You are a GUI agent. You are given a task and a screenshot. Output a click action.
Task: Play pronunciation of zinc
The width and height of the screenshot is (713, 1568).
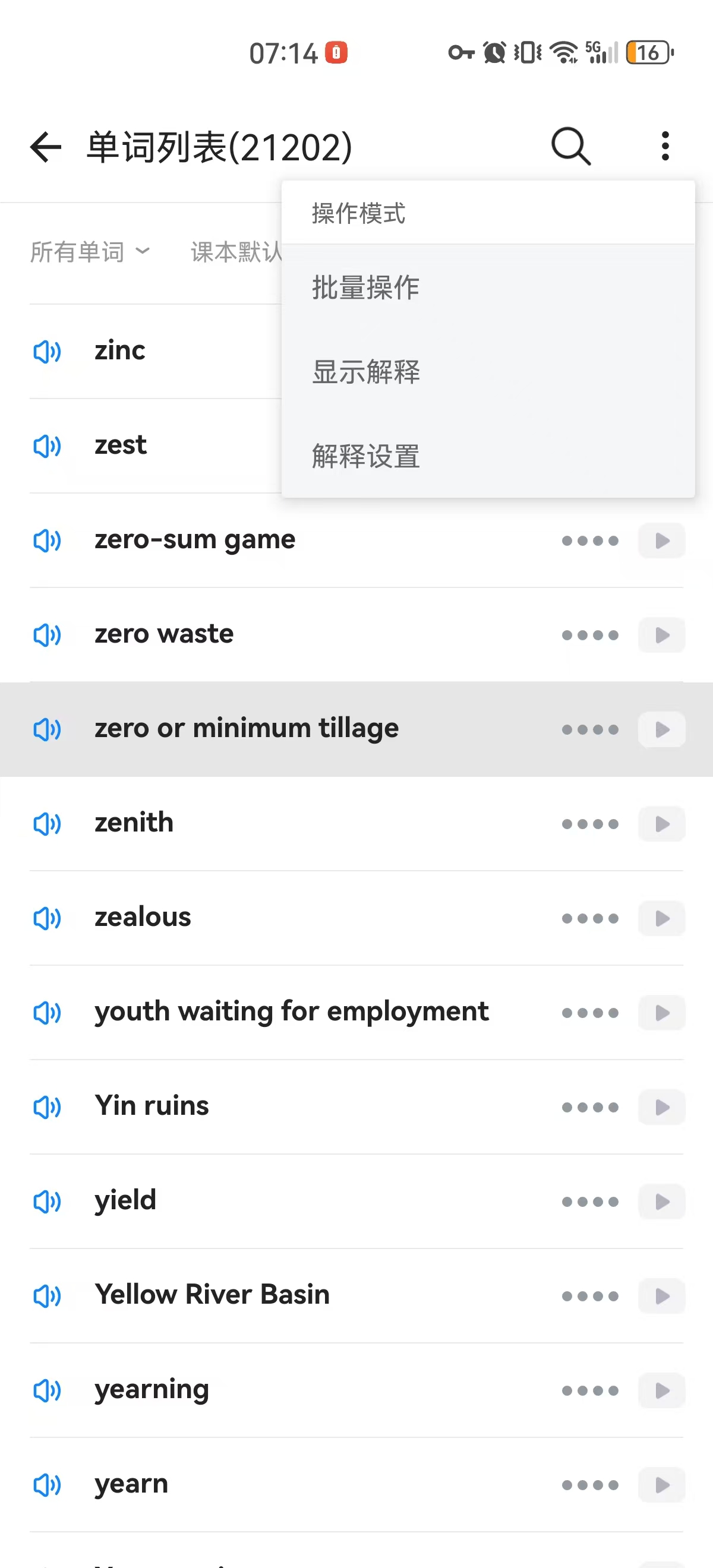click(x=48, y=351)
